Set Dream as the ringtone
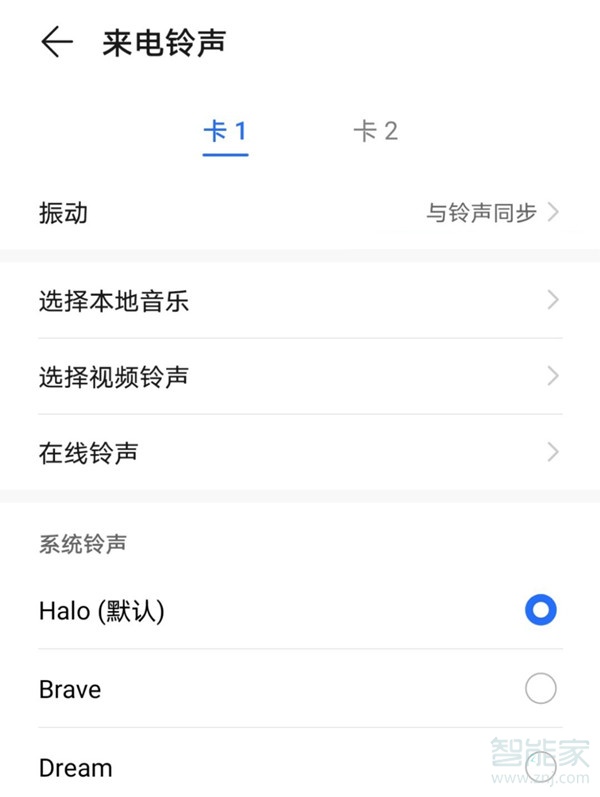Screen dimensions: 600x797 (x=539, y=766)
